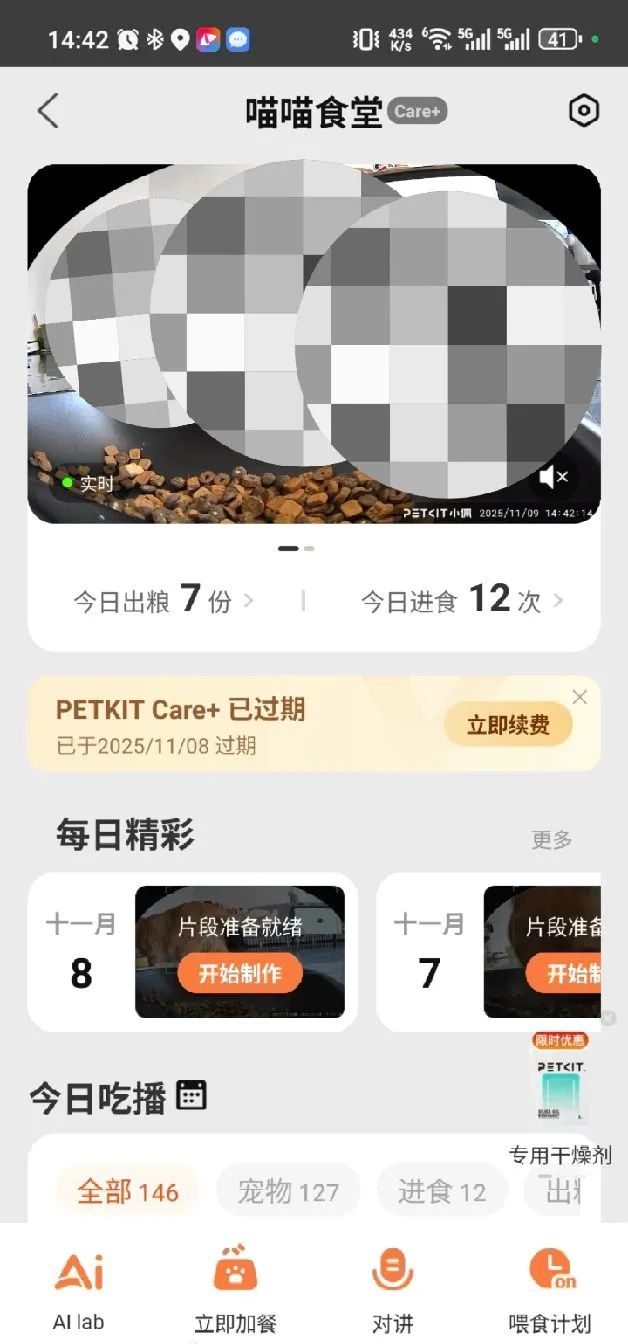Screen dimensions: 628x1344
Task: Go back from 喵喵食堂 page
Action: 48,111
